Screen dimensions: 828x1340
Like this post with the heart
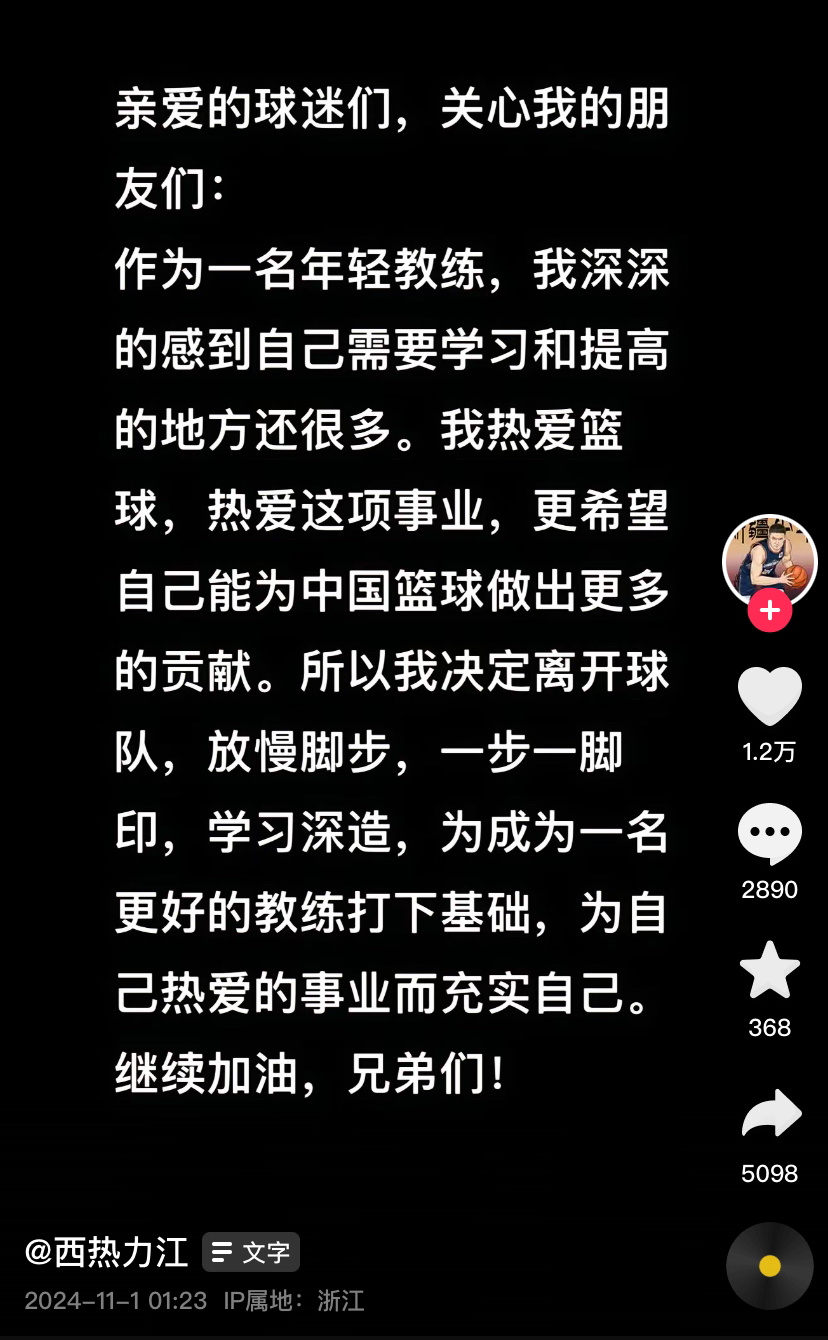769,696
